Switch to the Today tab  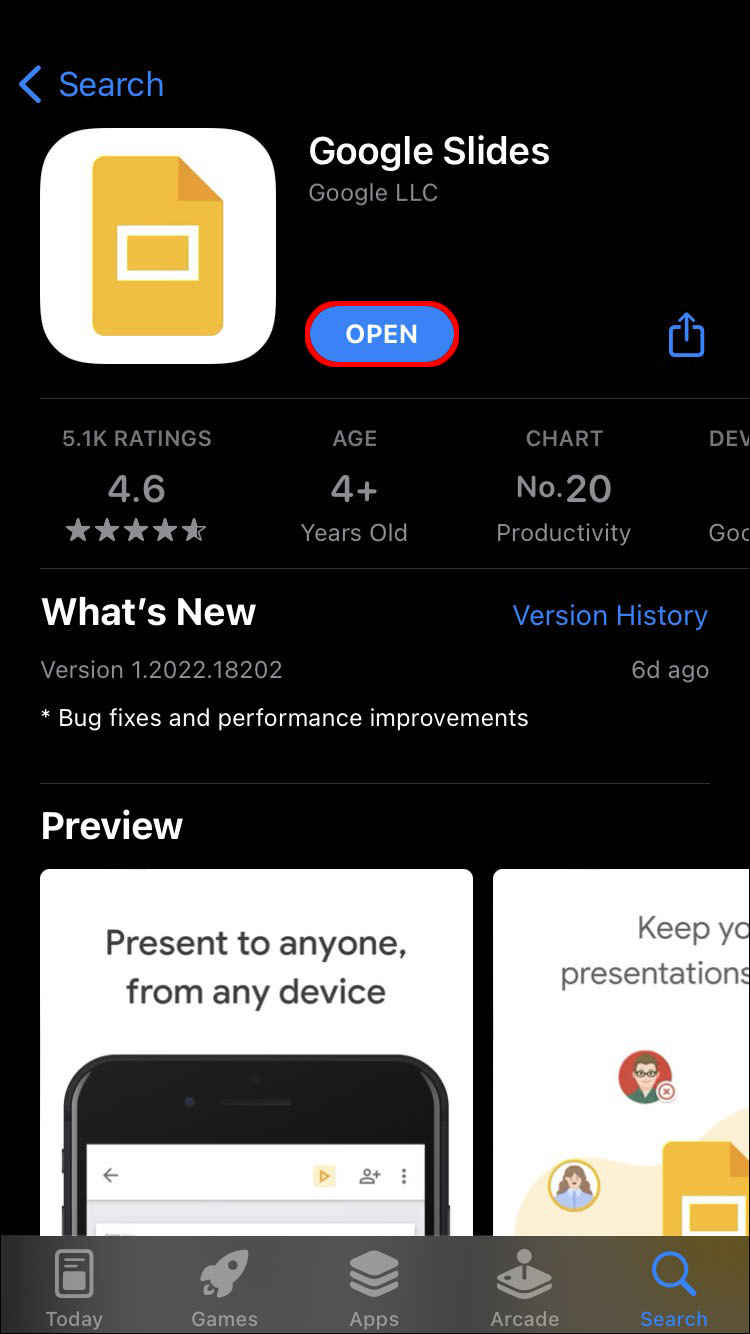(x=74, y=1288)
